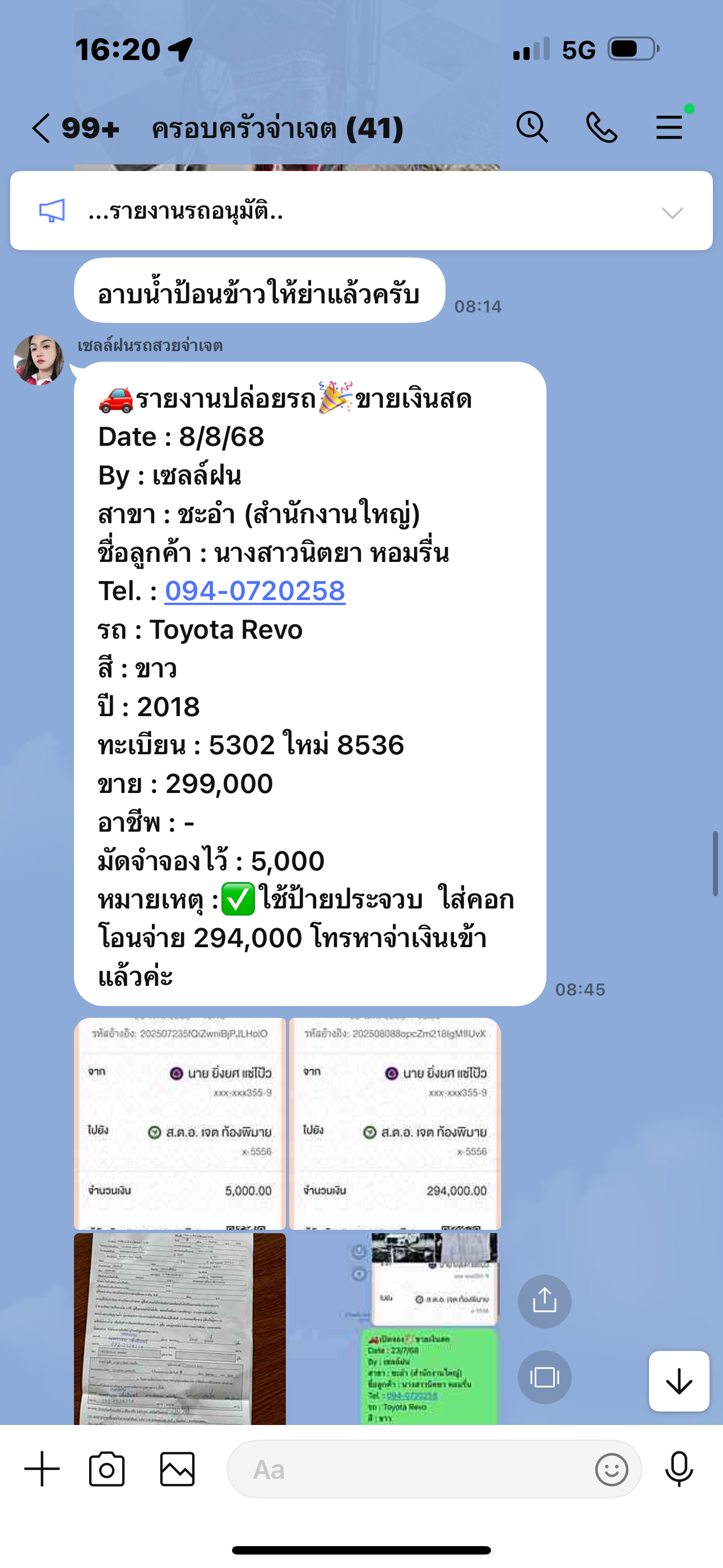Viewport: 723px width, 1568px height.
Task: Search within this group chat
Action: [532, 127]
